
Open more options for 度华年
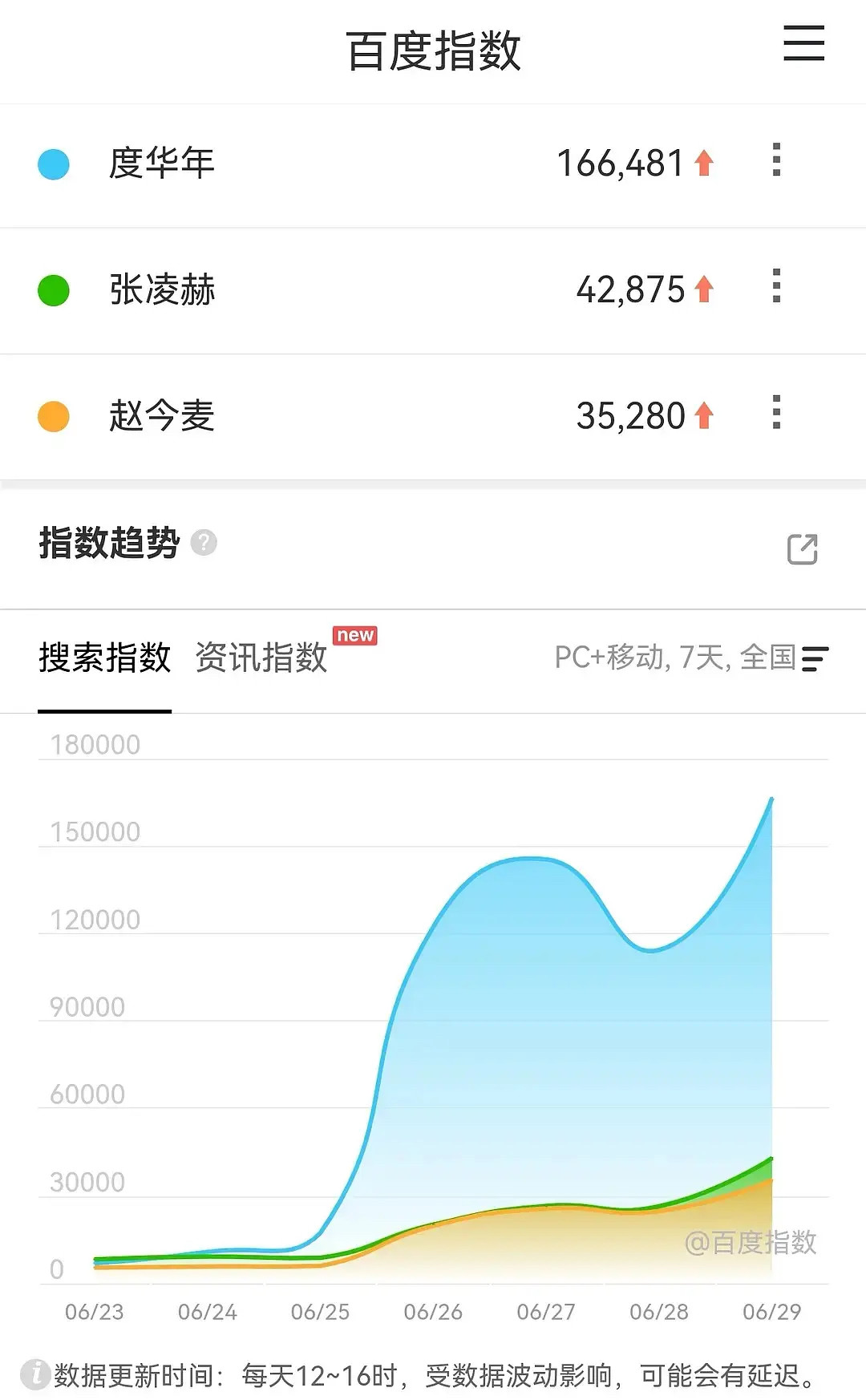pyautogui.click(x=776, y=160)
